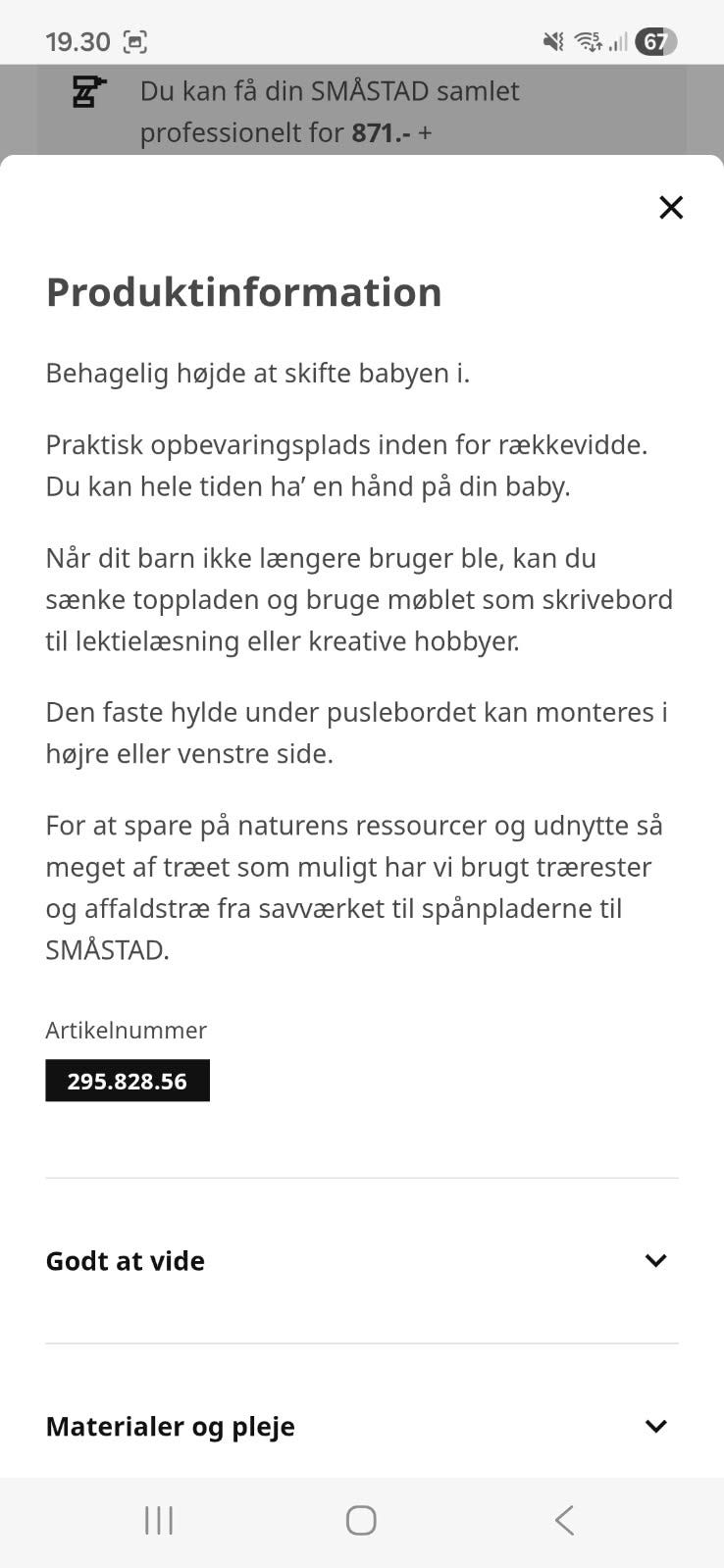Go back using the navigation back arrow
The height and width of the screenshot is (1568, 724).
coord(564,1520)
